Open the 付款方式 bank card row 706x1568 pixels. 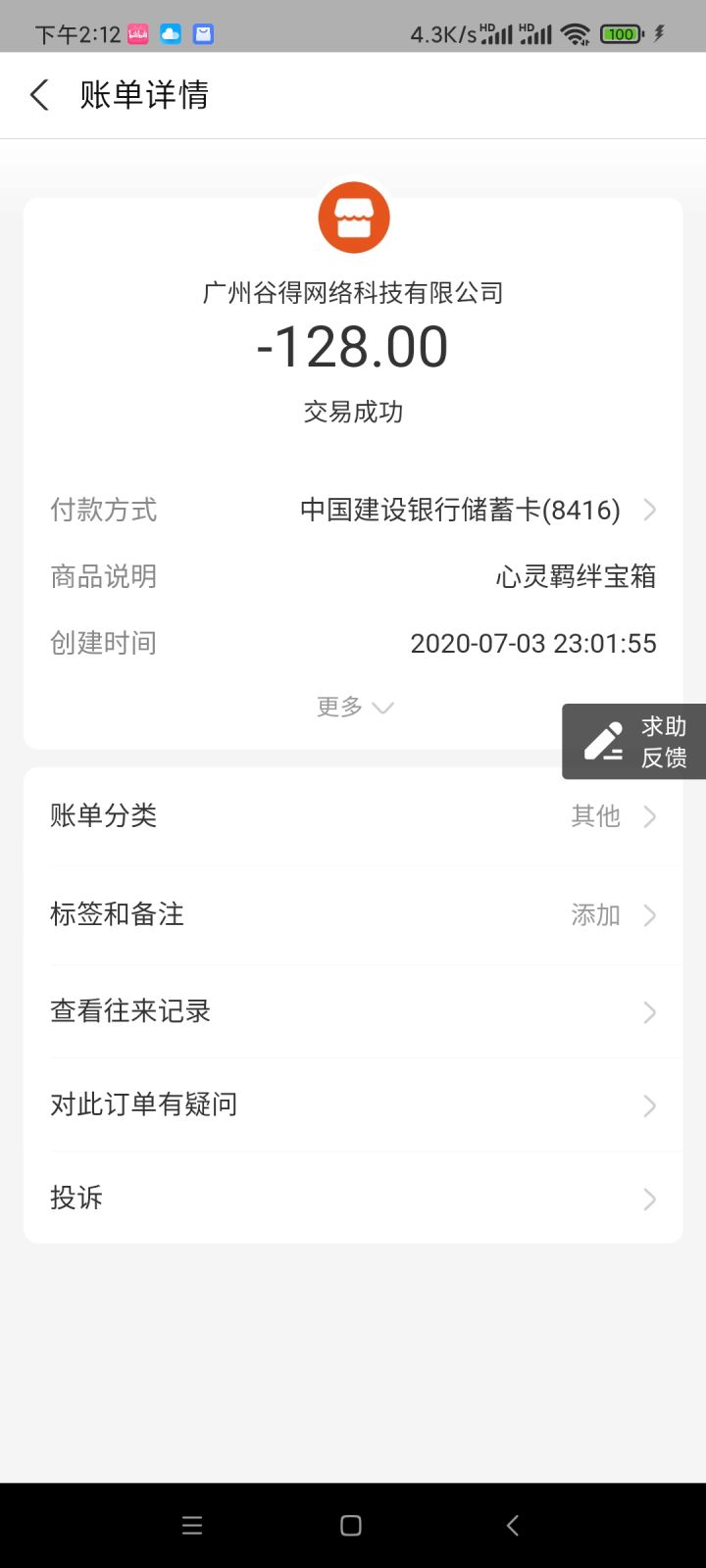point(353,510)
